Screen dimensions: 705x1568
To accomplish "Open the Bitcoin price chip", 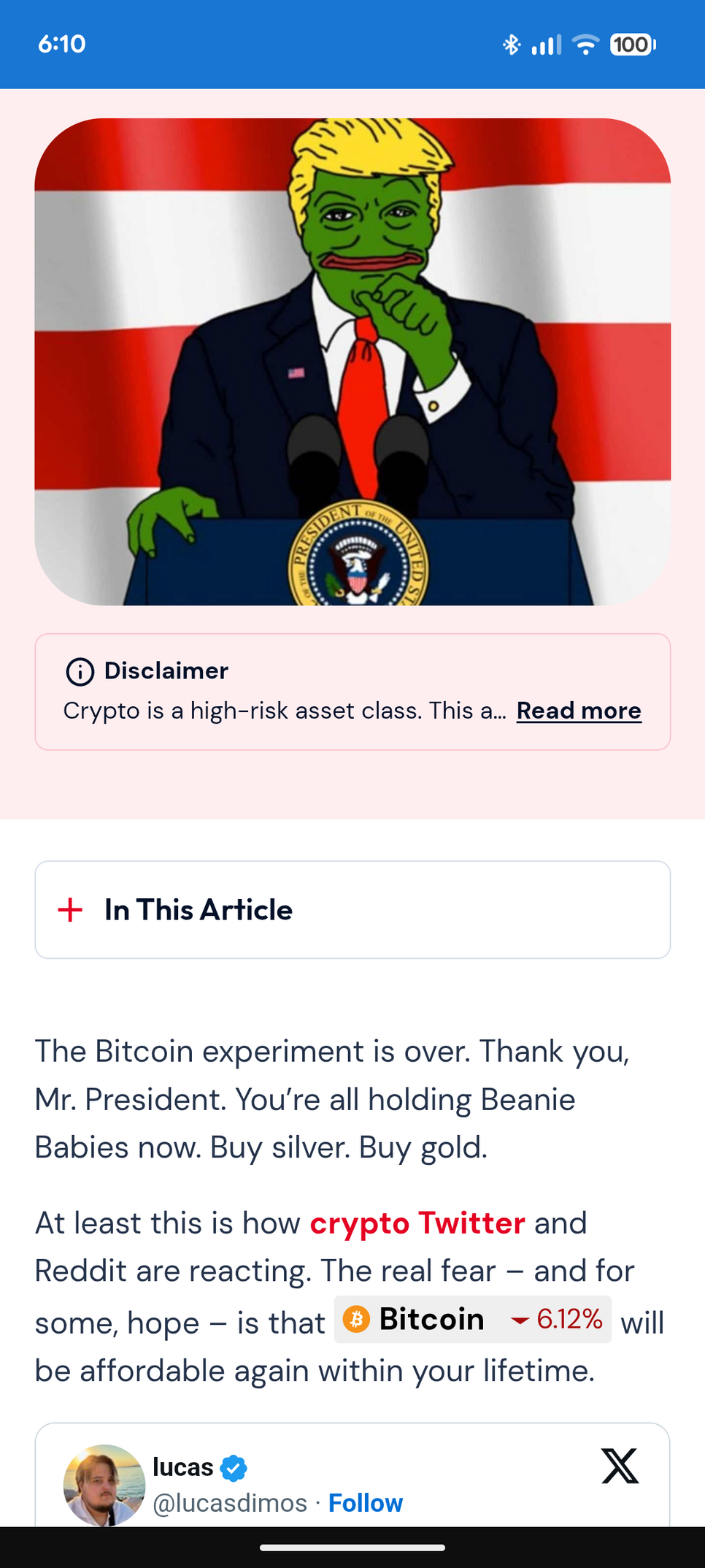I will pos(472,1320).
